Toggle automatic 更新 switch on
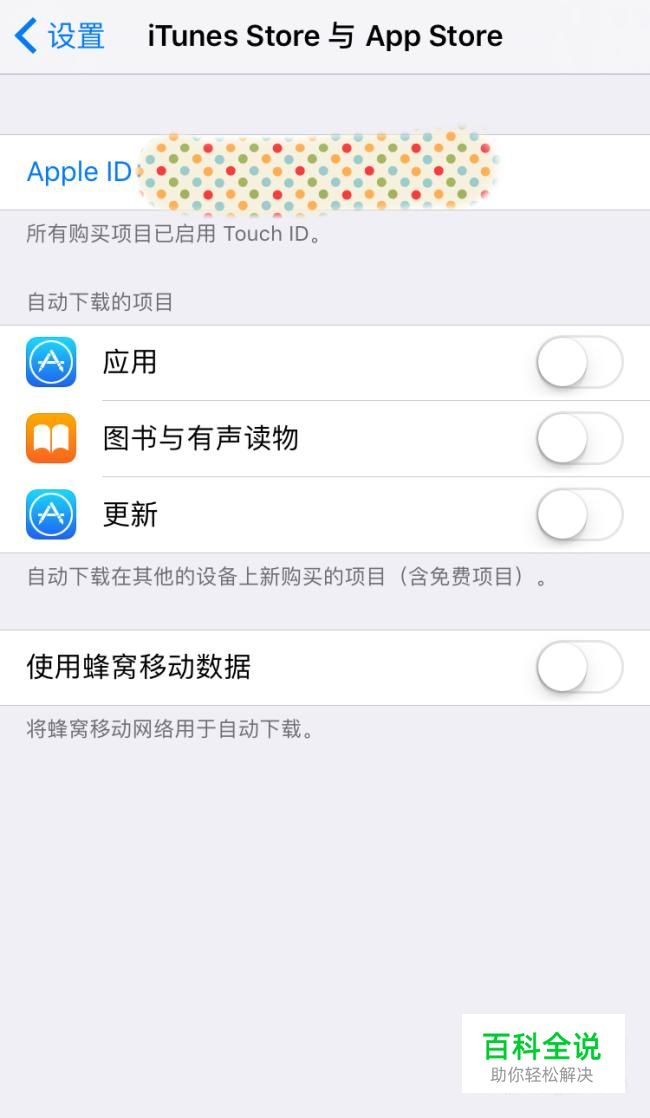650x1118 pixels. pyautogui.click(x=579, y=514)
